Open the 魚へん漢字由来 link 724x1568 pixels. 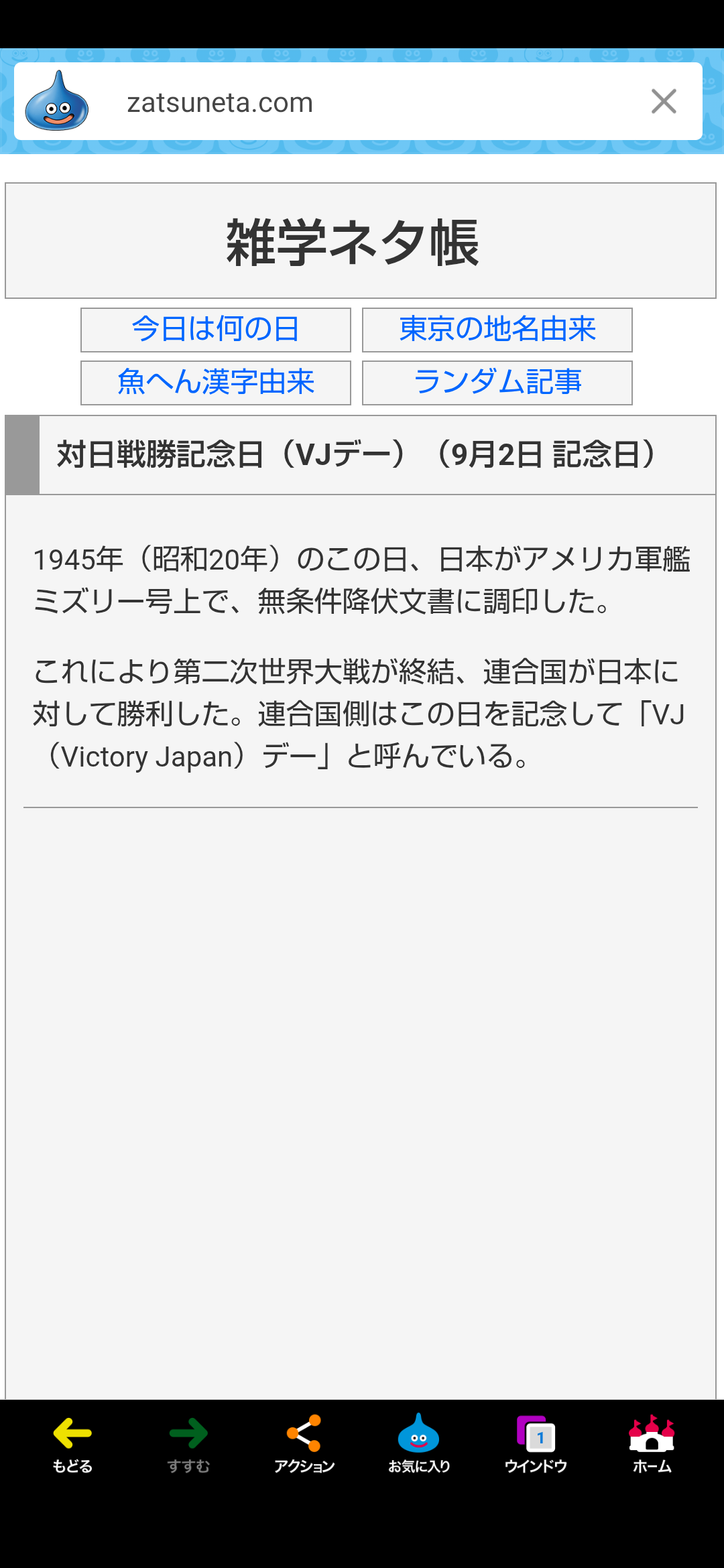[x=216, y=383]
